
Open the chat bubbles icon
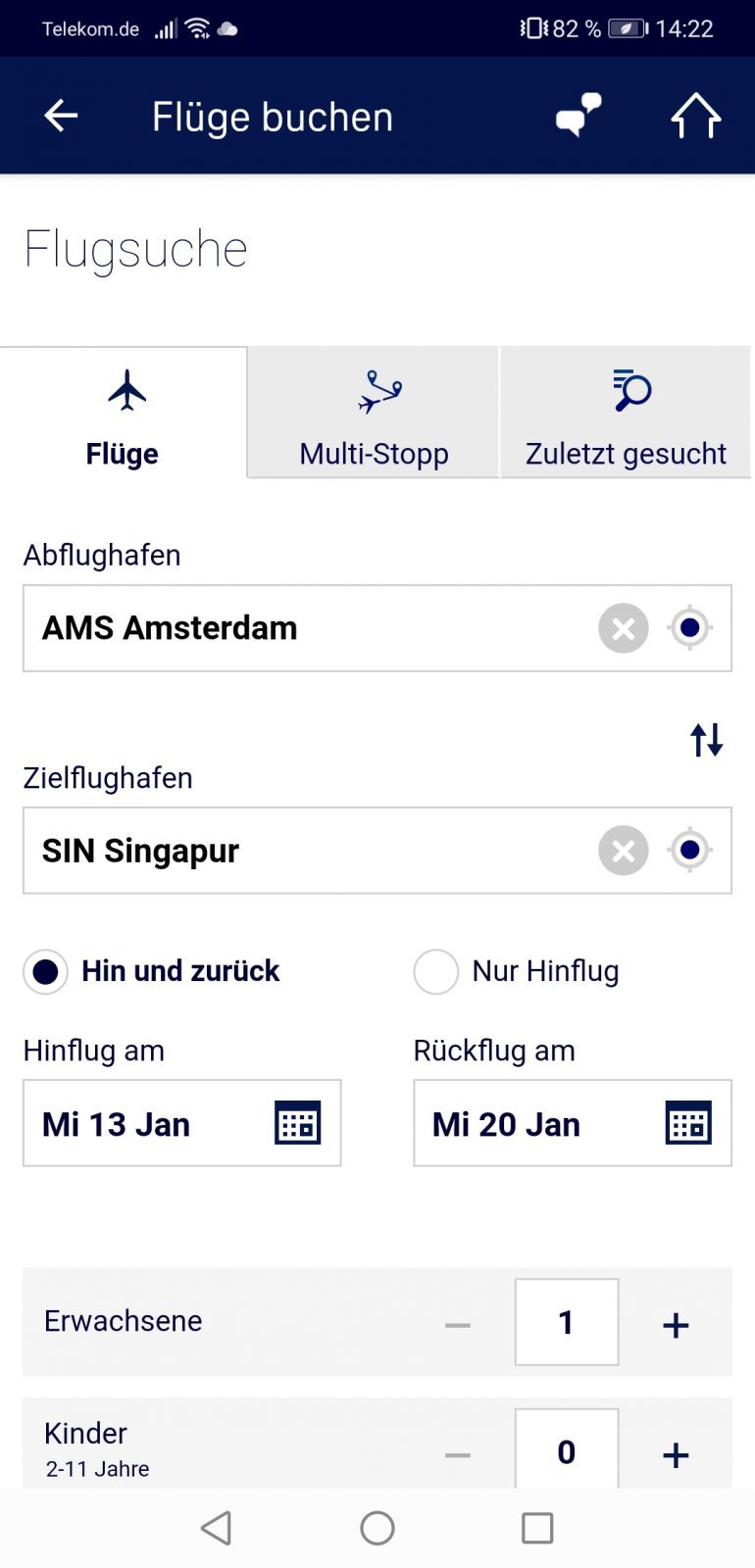click(578, 116)
